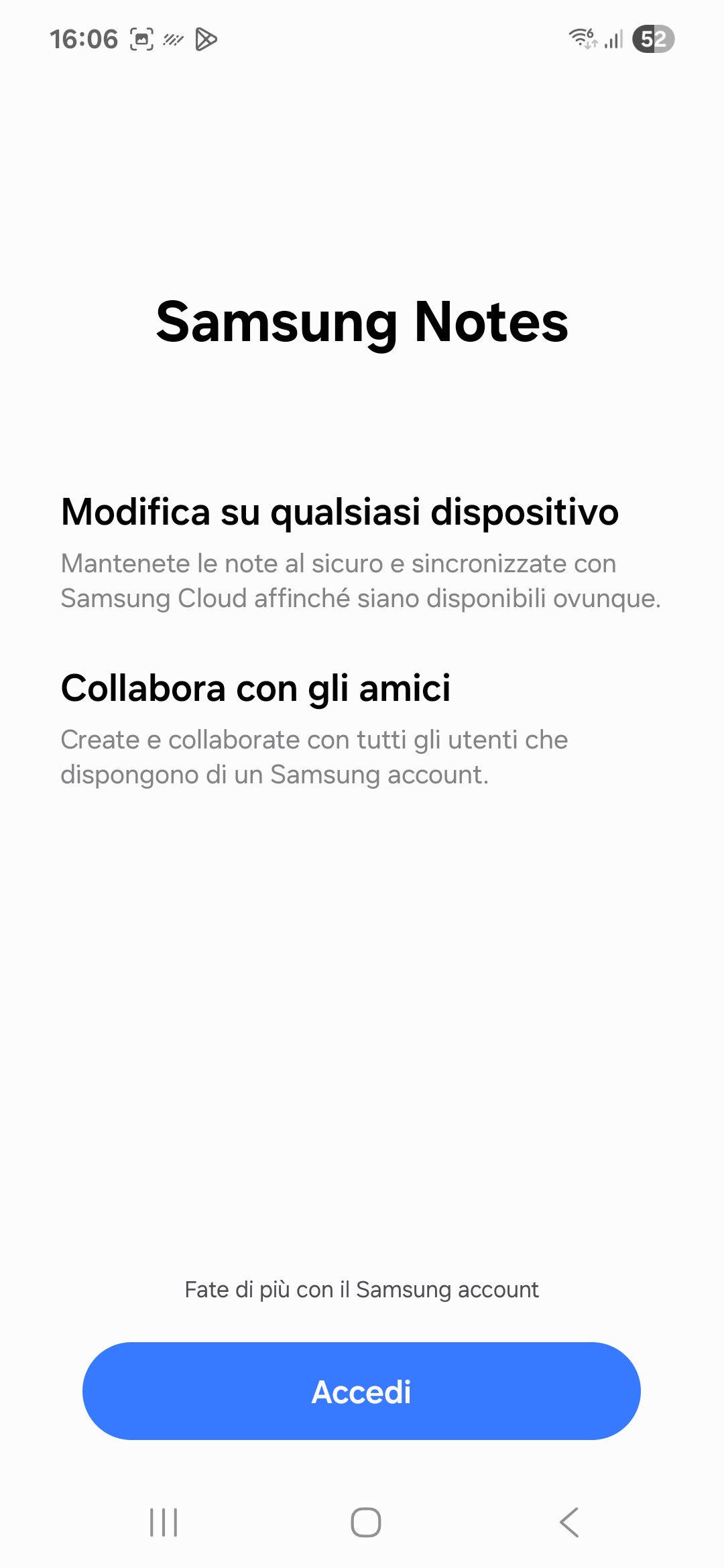
Task: Go to the home screen
Action: click(x=366, y=1522)
